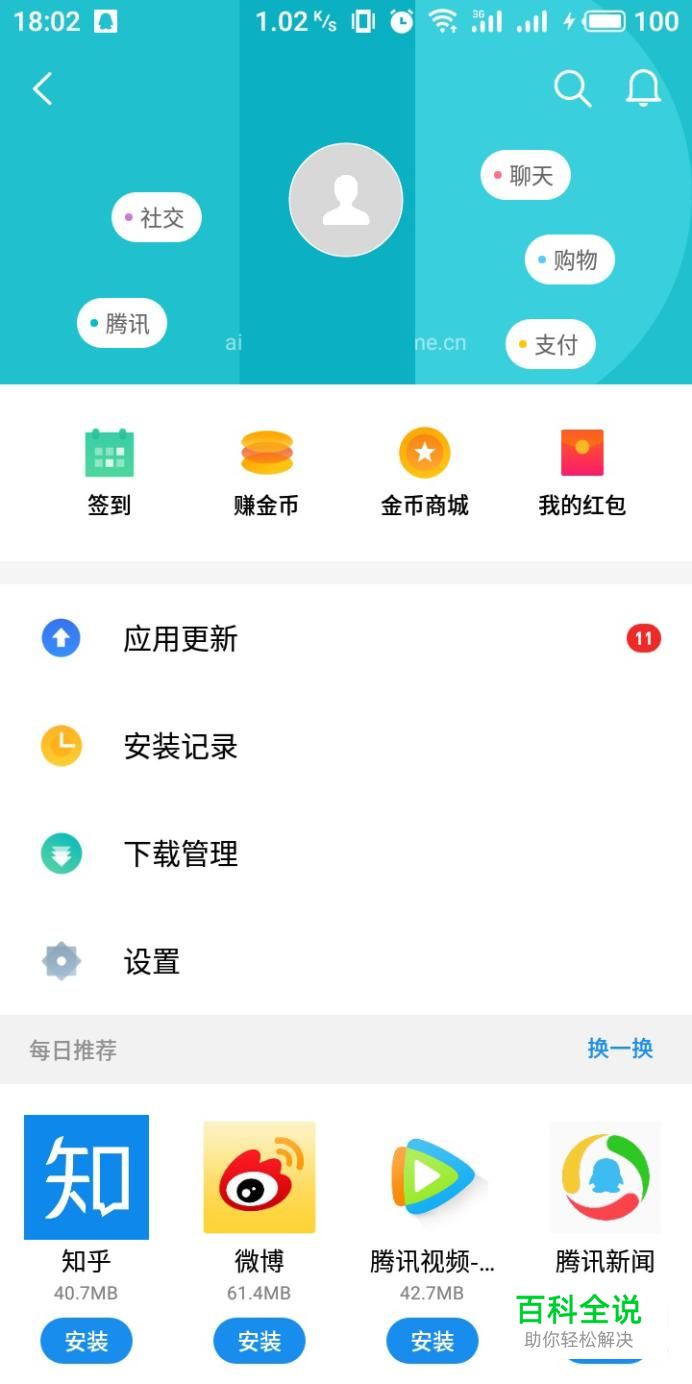Open 金币商城 coin store

[x=424, y=472]
